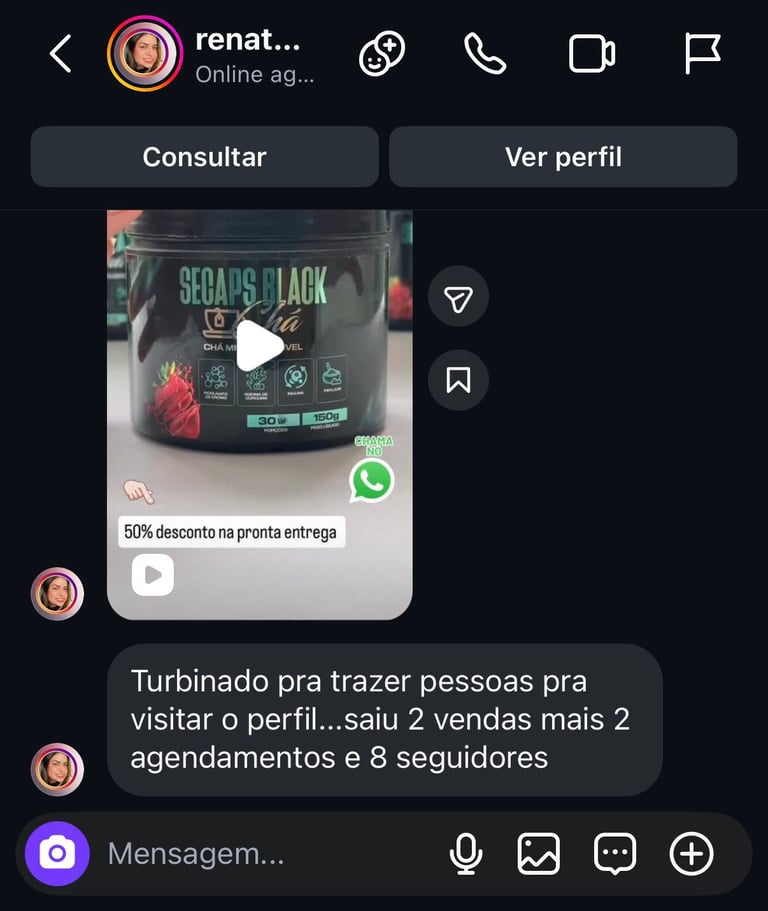
Task: Open renat's story from header avatar
Action: (x=145, y=54)
